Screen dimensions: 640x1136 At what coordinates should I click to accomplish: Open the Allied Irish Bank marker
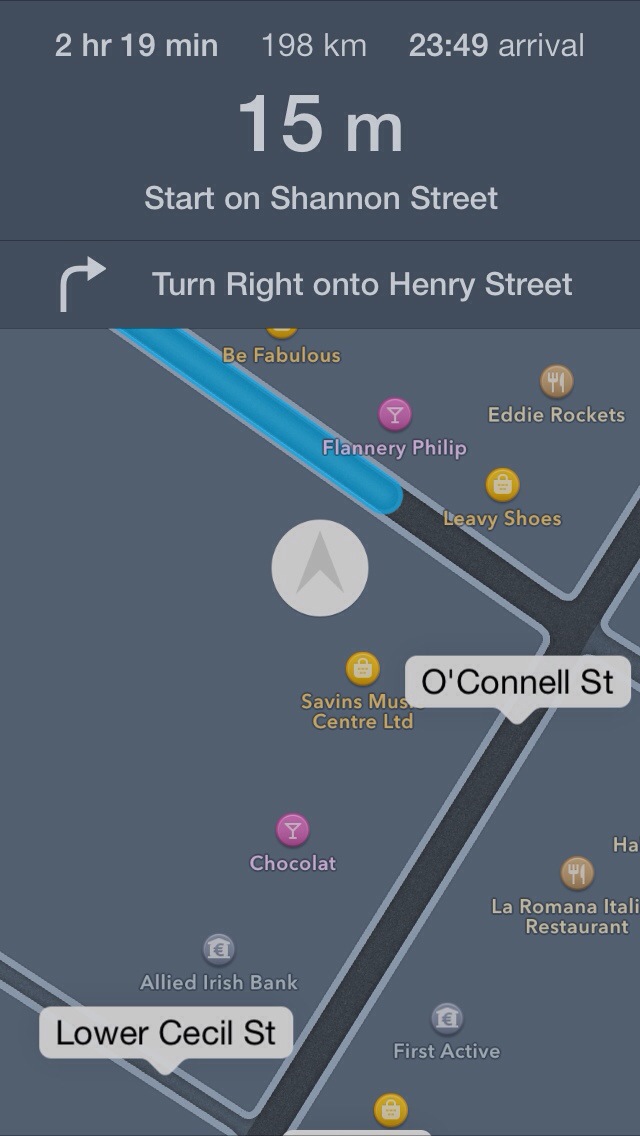click(218, 948)
